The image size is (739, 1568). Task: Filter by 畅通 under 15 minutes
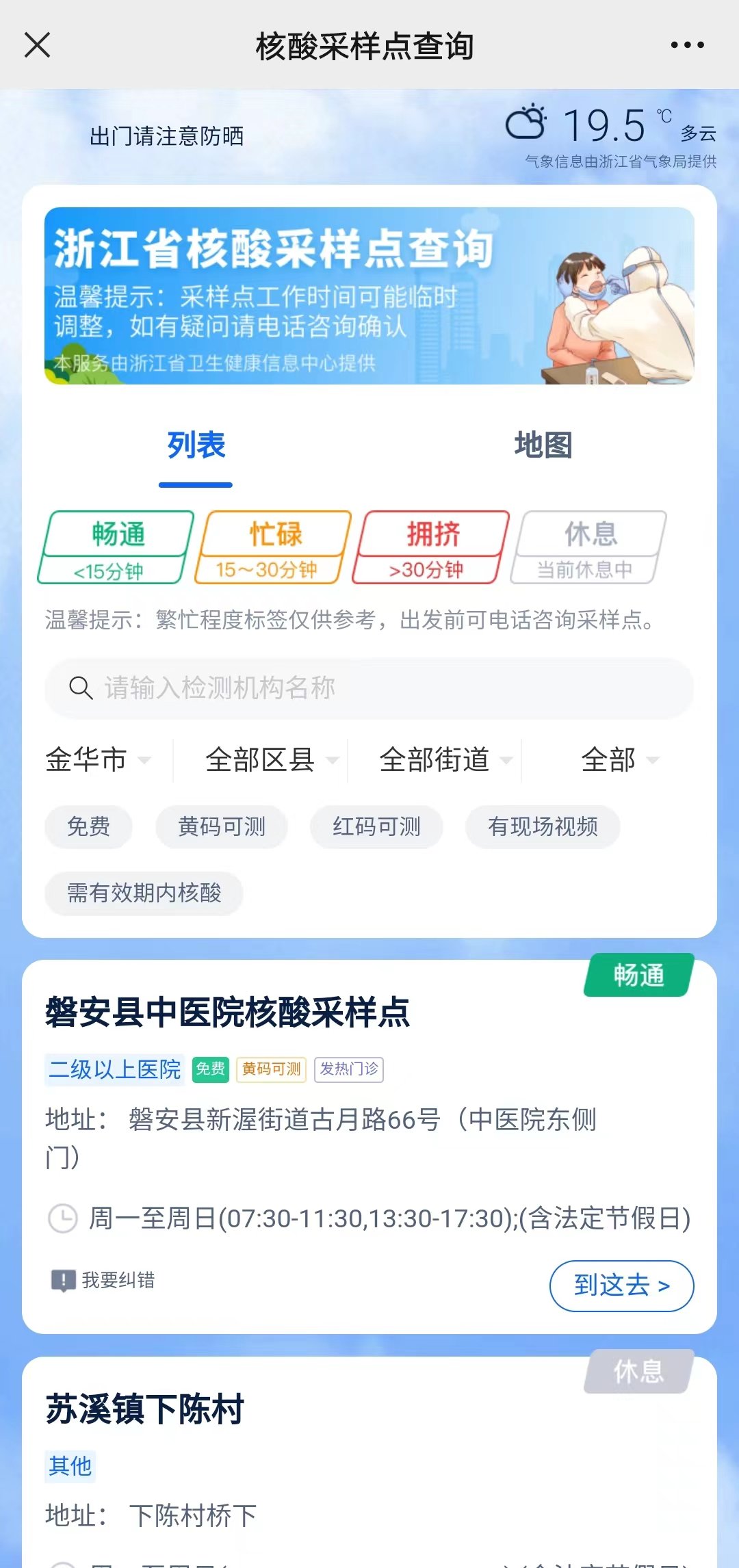pos(115,547)
